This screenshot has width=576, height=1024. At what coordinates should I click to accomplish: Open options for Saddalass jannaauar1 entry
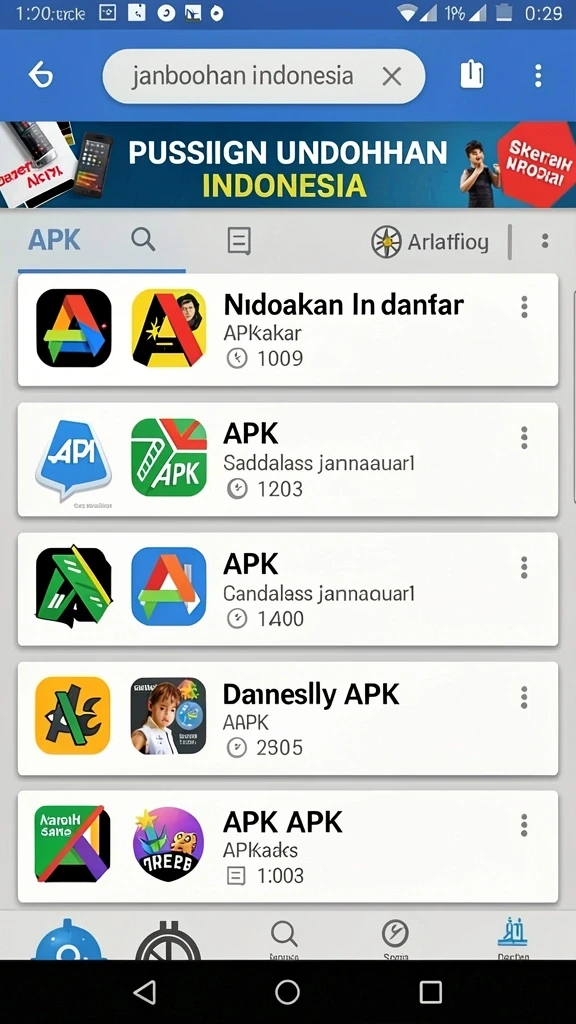click(x=524, y=438)
